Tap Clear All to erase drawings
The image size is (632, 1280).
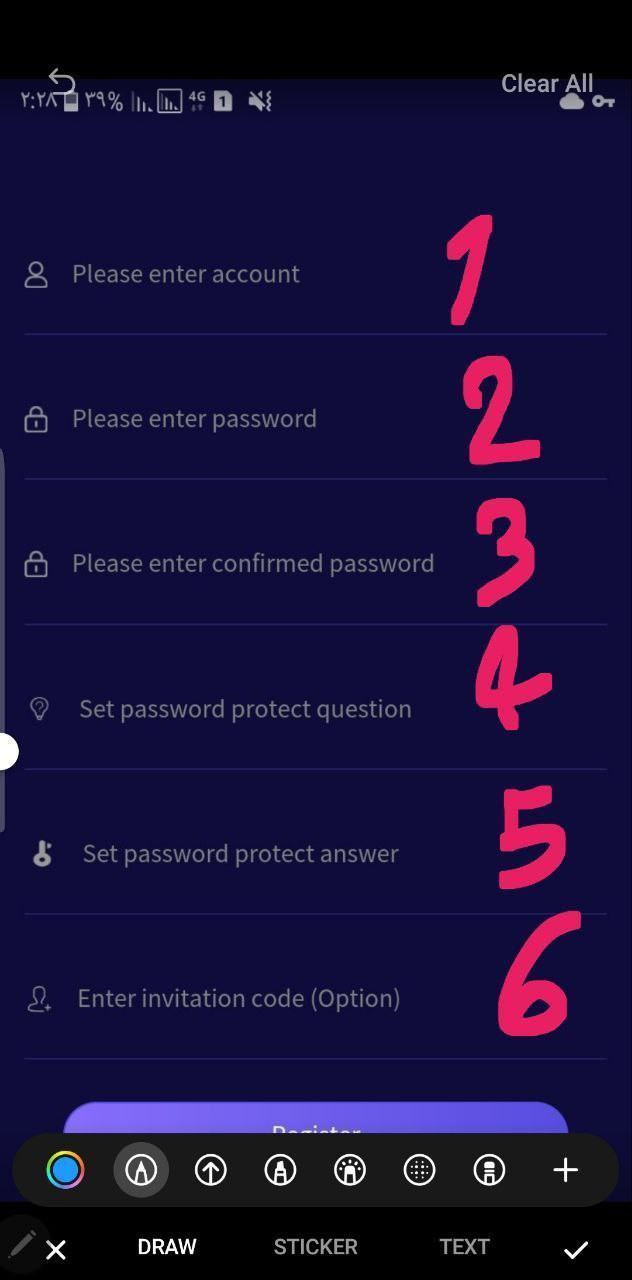(547, 83)
